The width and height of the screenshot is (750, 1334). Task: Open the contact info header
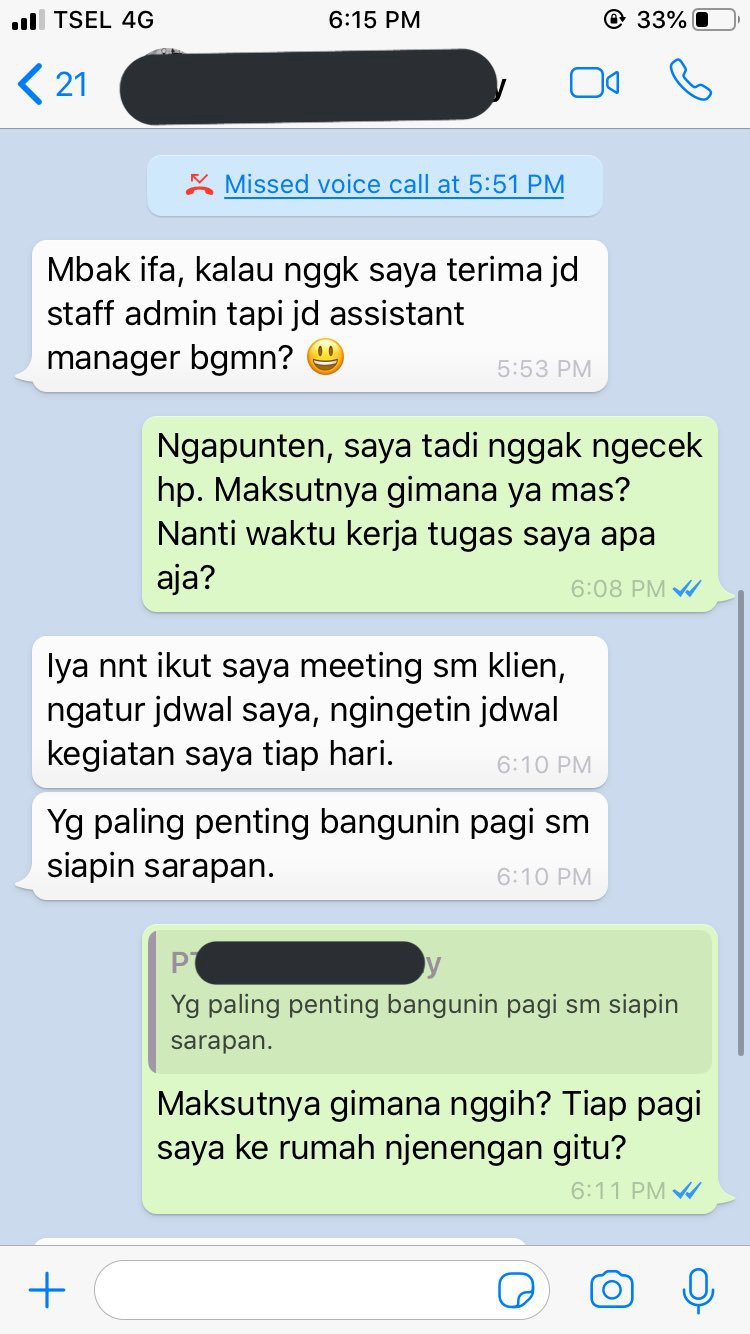pos(310,84)
